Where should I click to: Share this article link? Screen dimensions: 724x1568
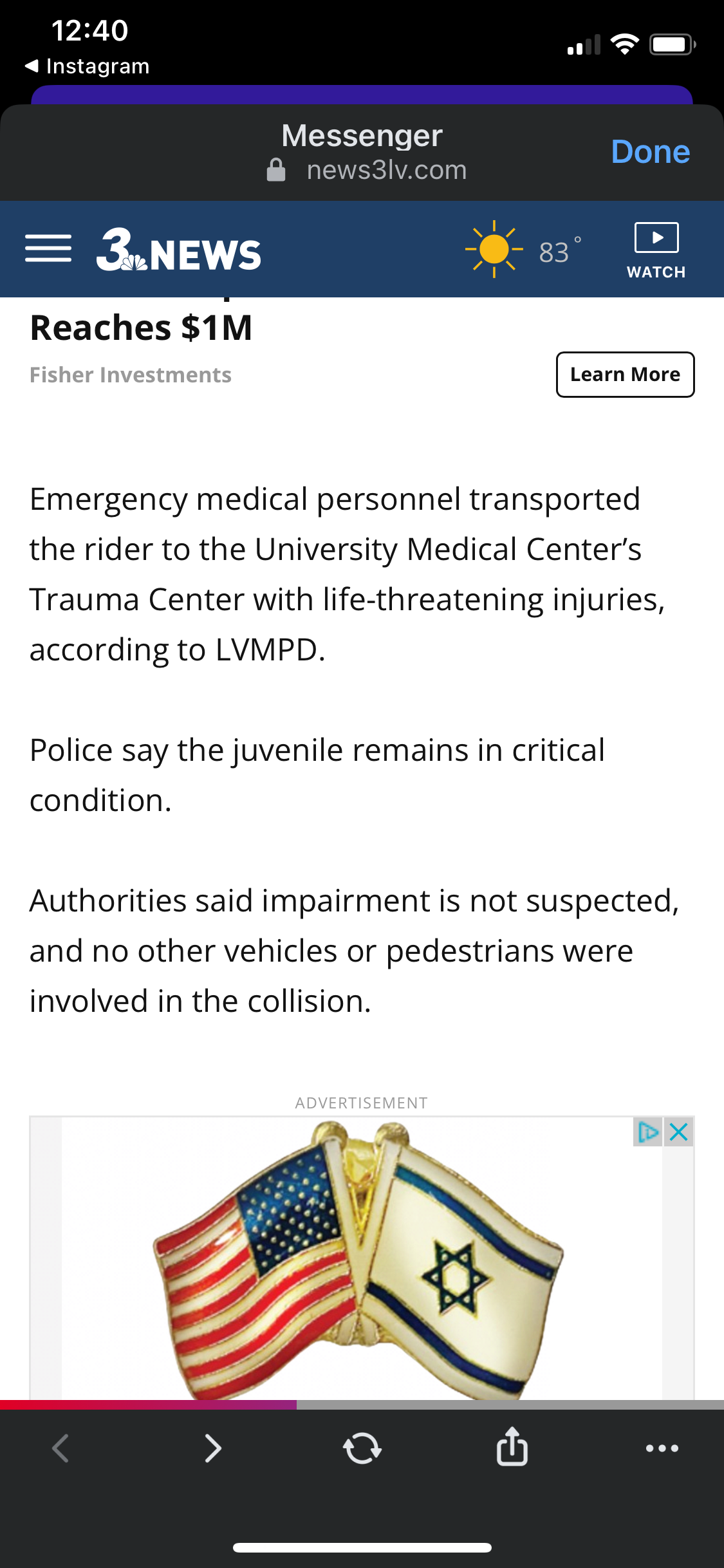click(x=512, y=1447)
